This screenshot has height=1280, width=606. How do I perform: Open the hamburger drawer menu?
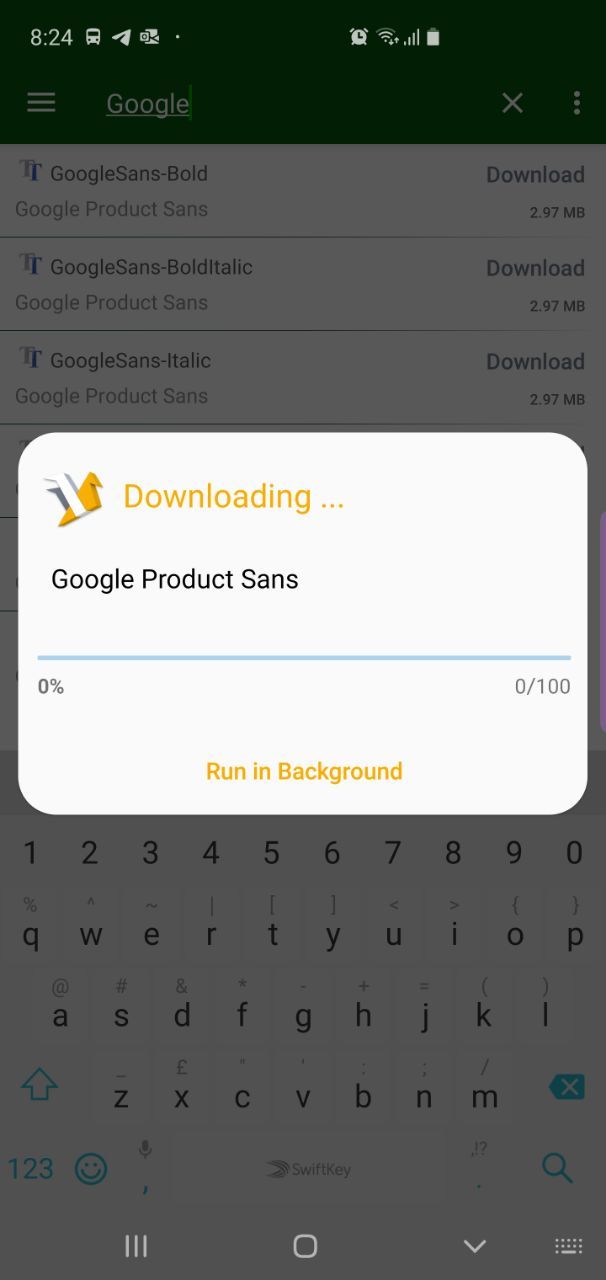pyautogui.click(x=41, y=103)
